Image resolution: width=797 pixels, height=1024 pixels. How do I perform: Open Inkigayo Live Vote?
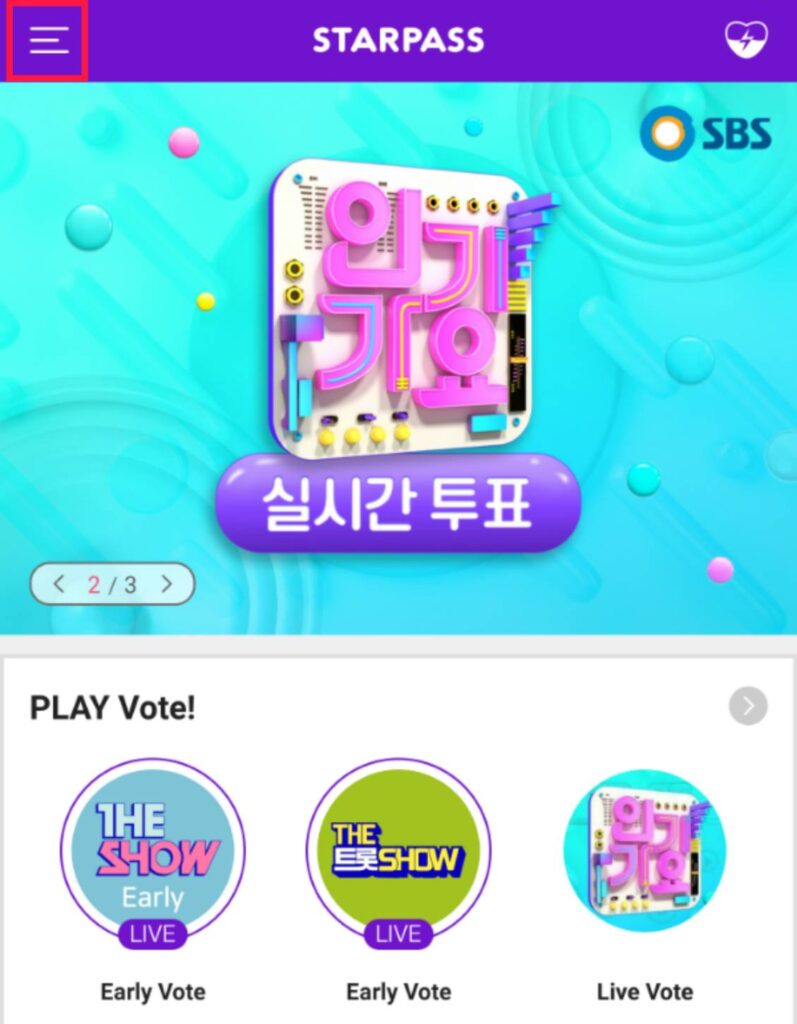[x=644, y=851]
